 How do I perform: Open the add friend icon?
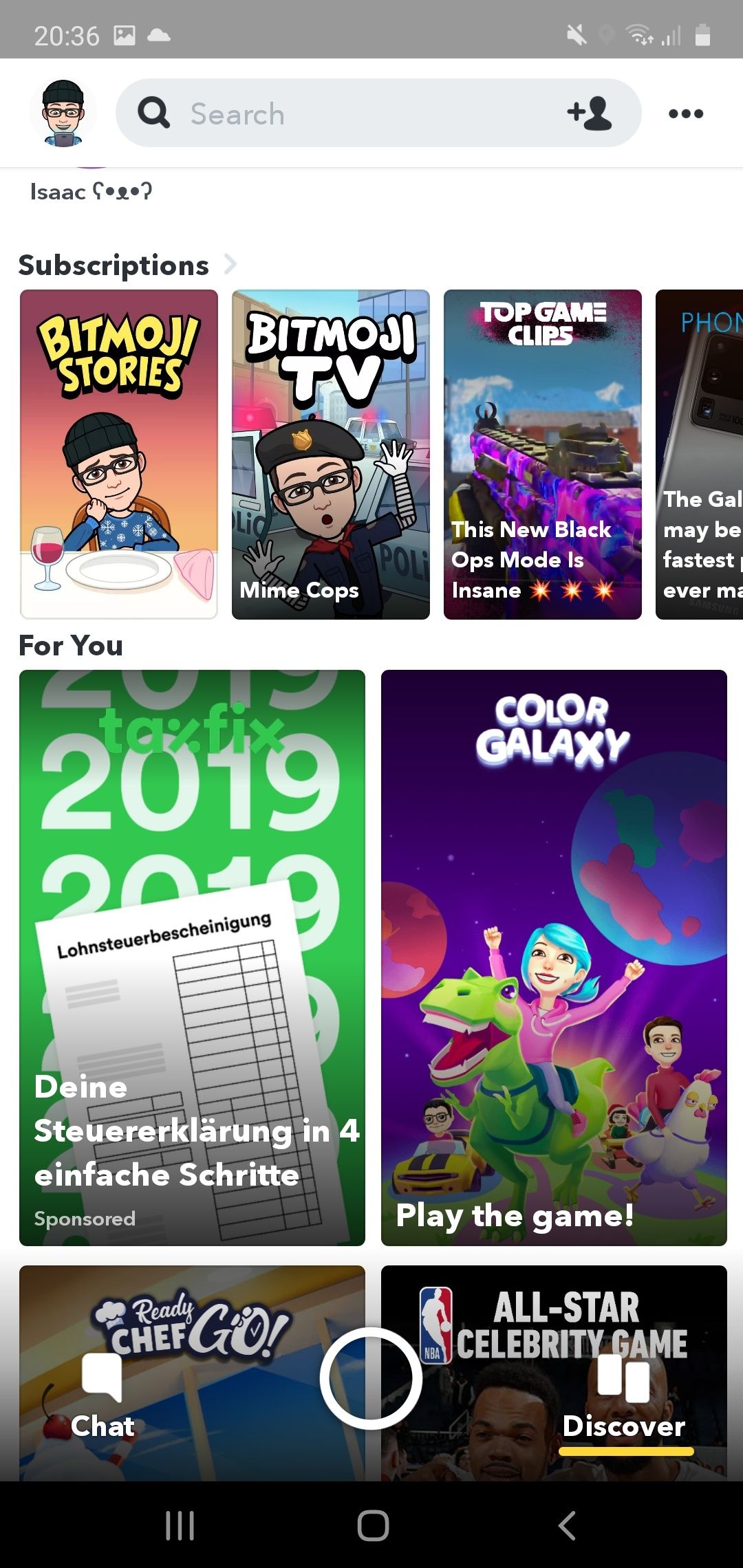590,113
